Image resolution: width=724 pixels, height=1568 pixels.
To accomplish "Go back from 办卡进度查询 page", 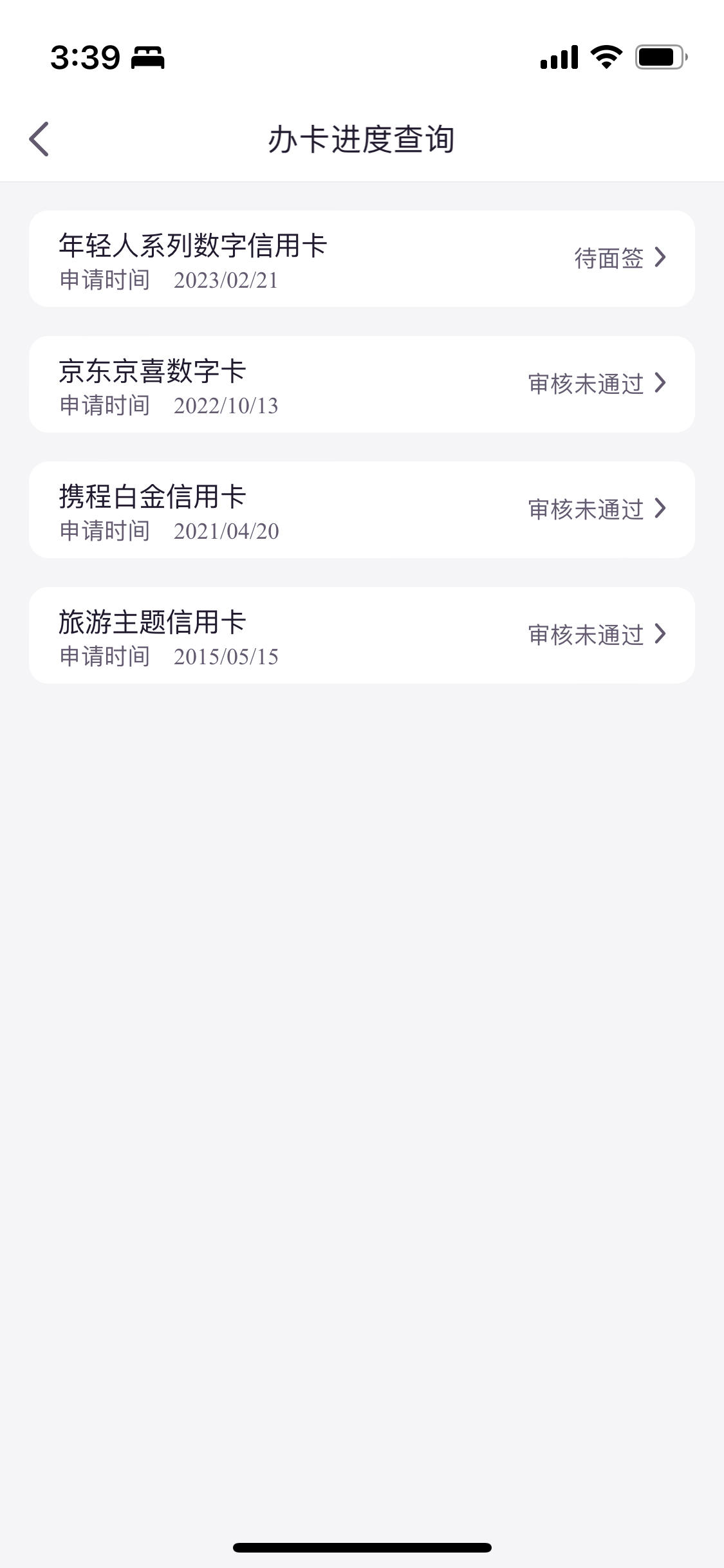I will tap(39, 139).
